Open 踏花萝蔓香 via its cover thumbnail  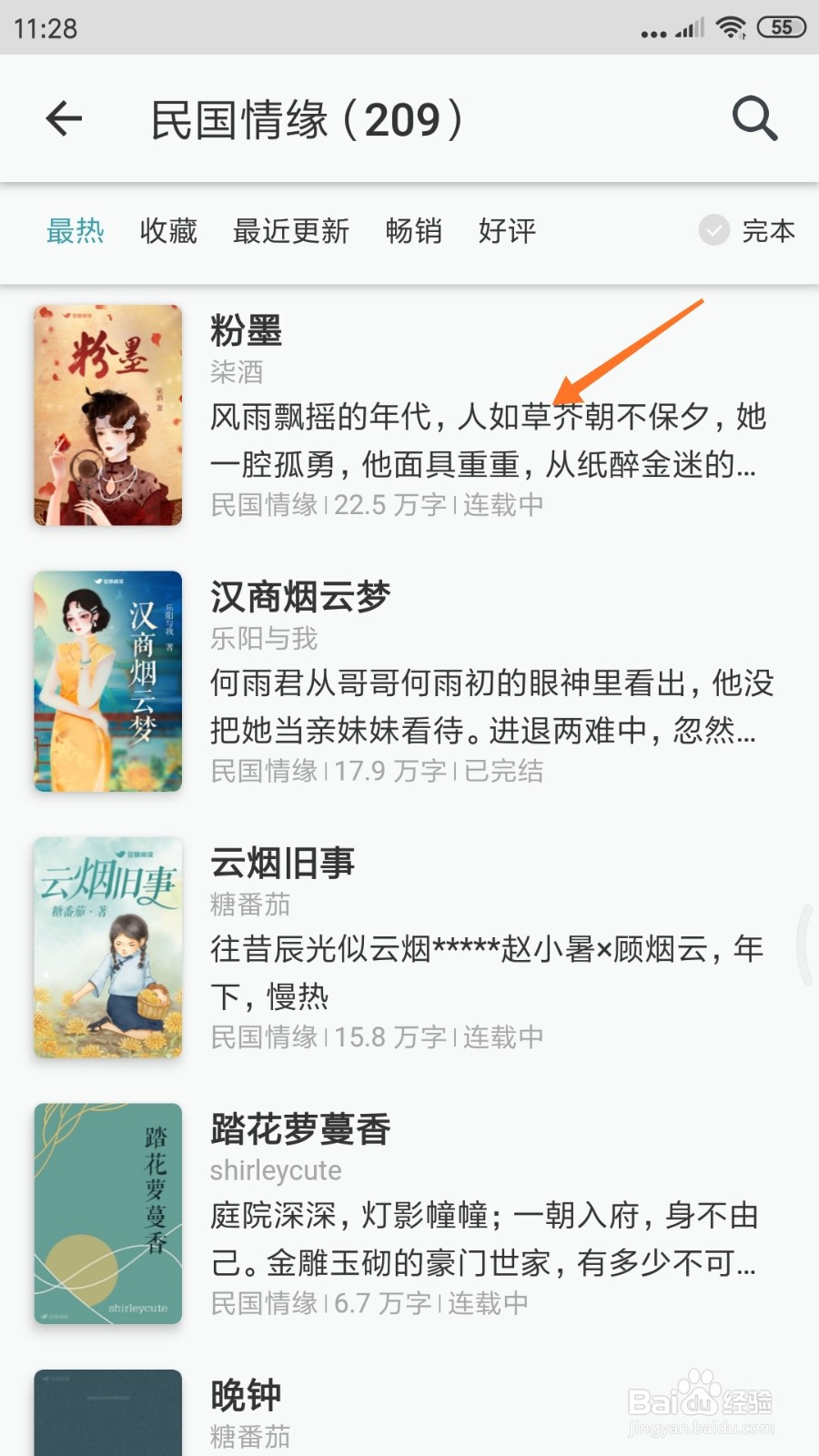coord(106,1211)
